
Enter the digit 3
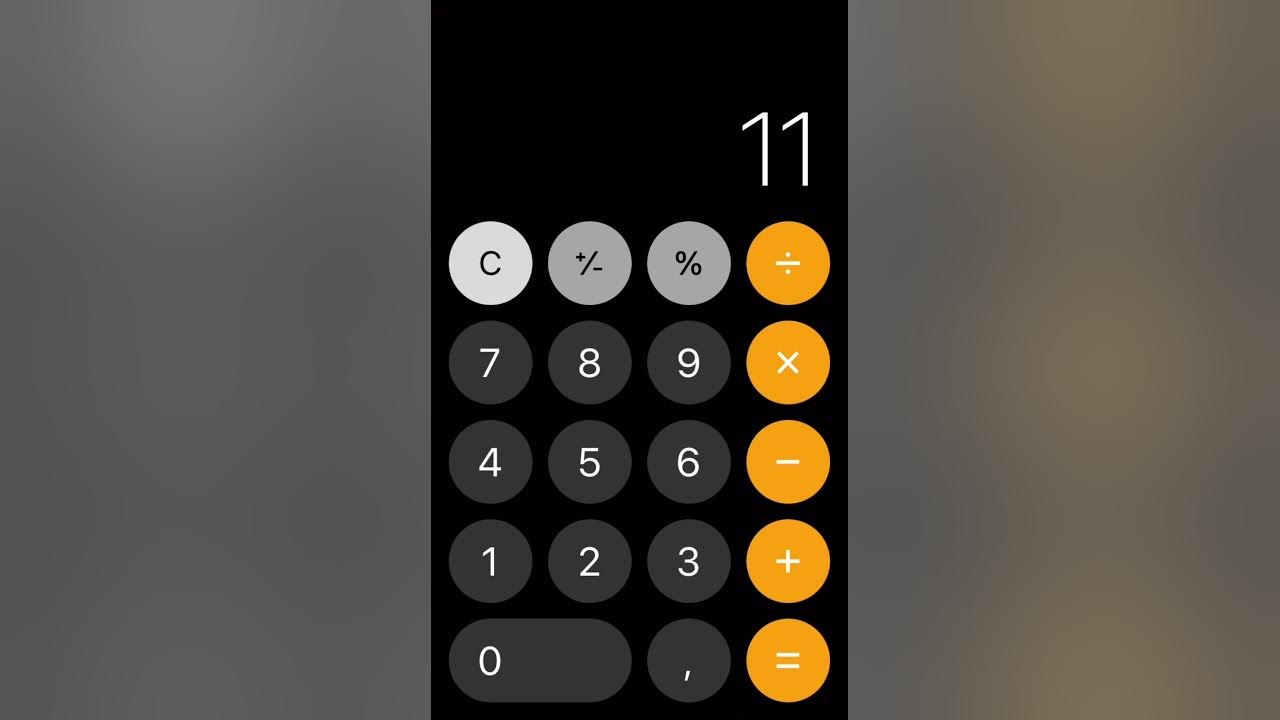(688, 561)
